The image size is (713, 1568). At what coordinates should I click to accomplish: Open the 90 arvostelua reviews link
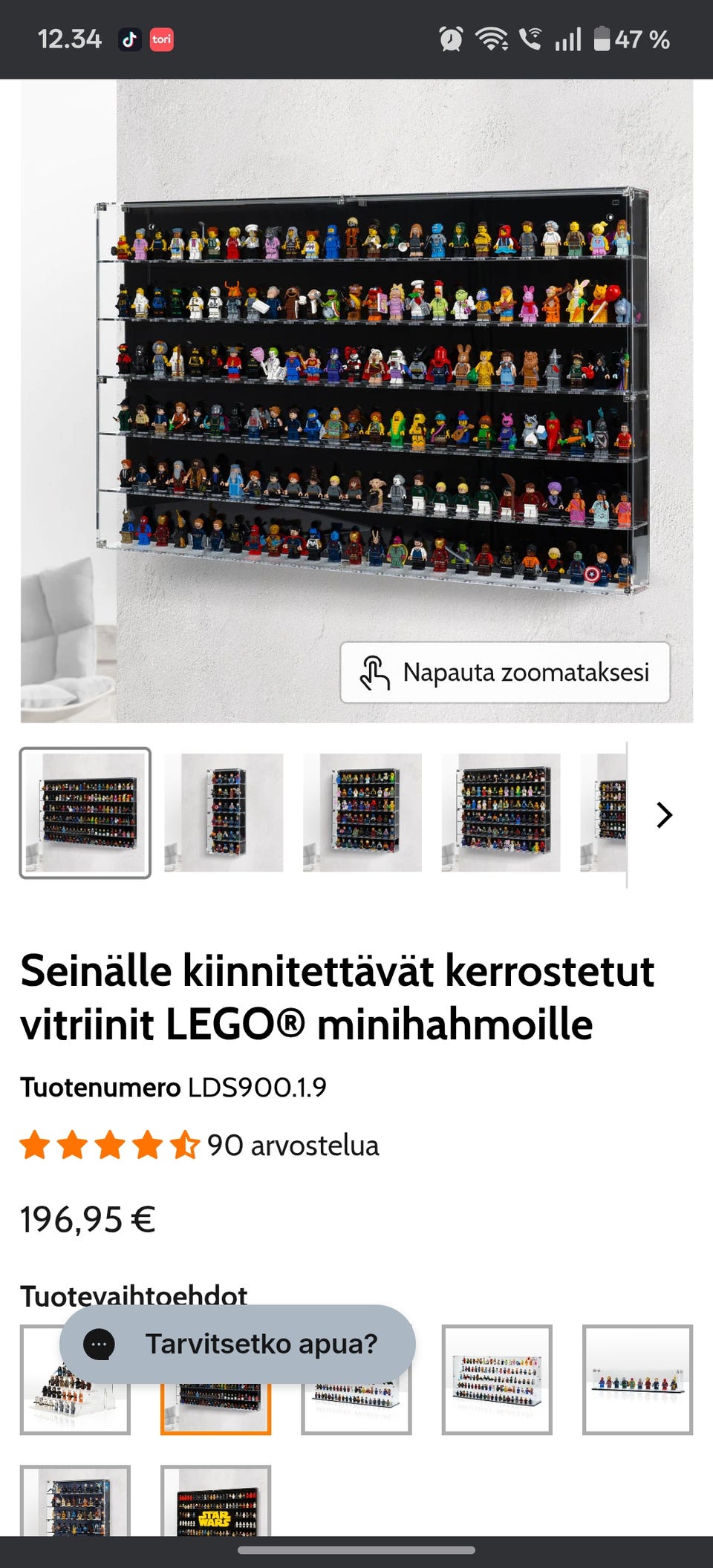[x=293, y=1146]
